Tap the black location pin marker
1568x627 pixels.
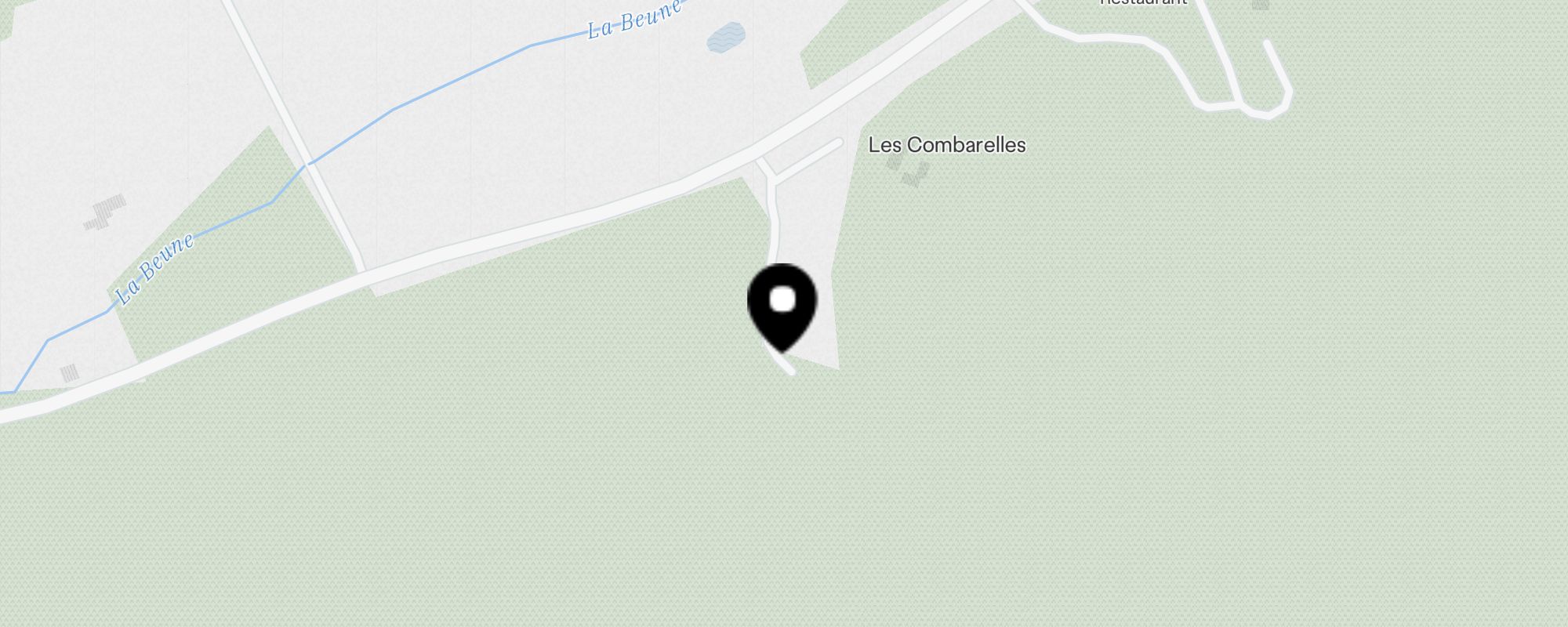pyautogui.click(x=782, y=304)
